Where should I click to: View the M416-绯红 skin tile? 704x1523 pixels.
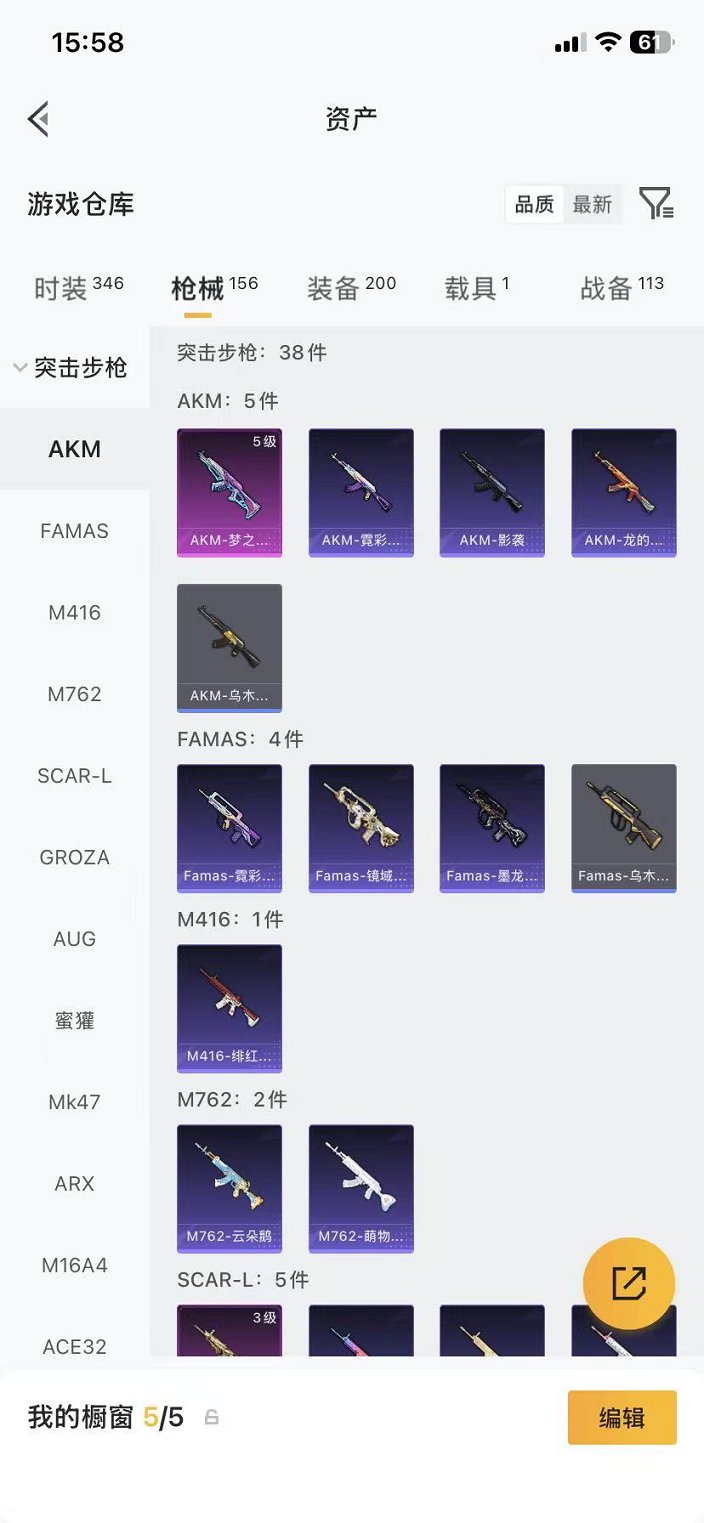[229, 1008]
